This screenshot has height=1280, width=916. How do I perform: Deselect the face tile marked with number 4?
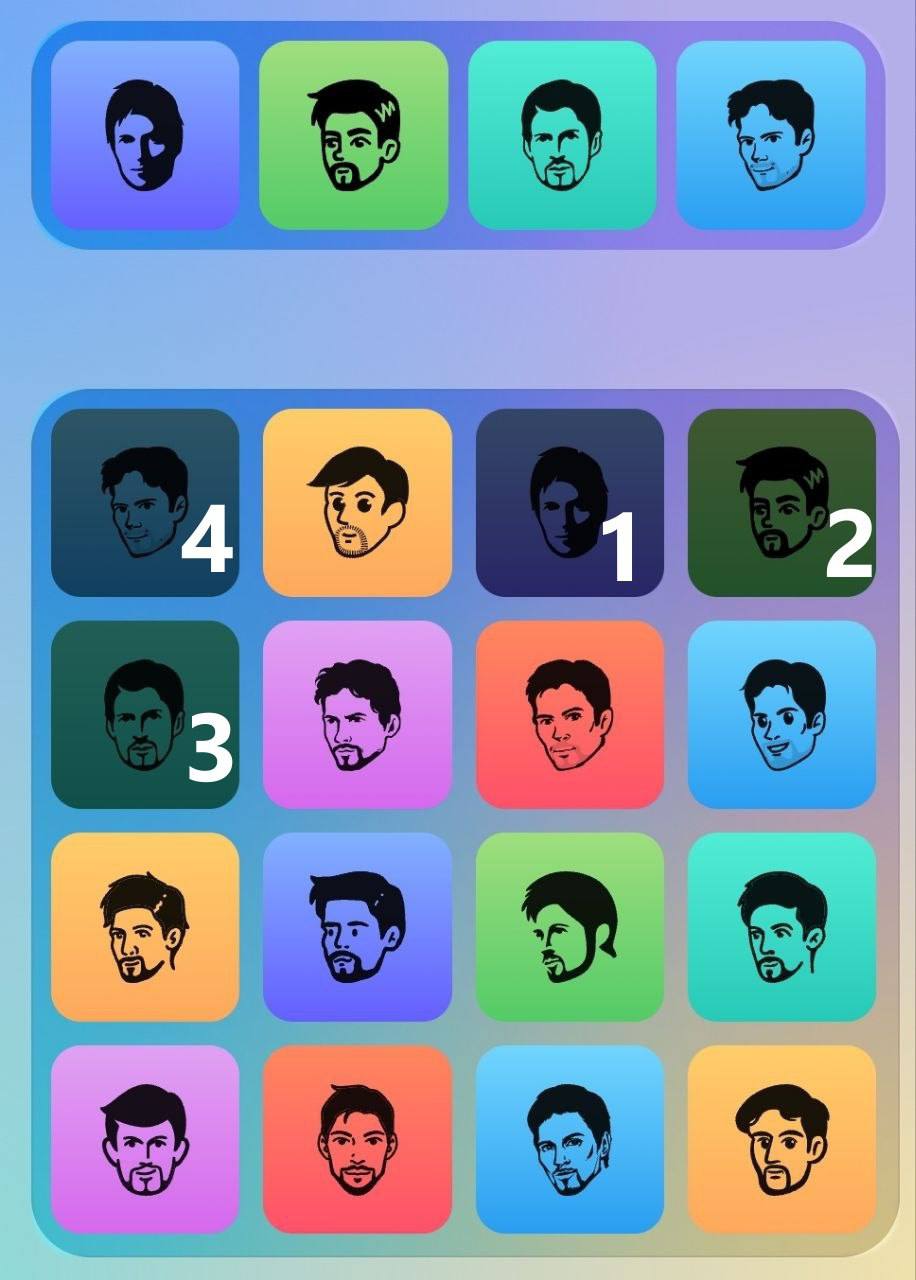click(x=145, y=503)
